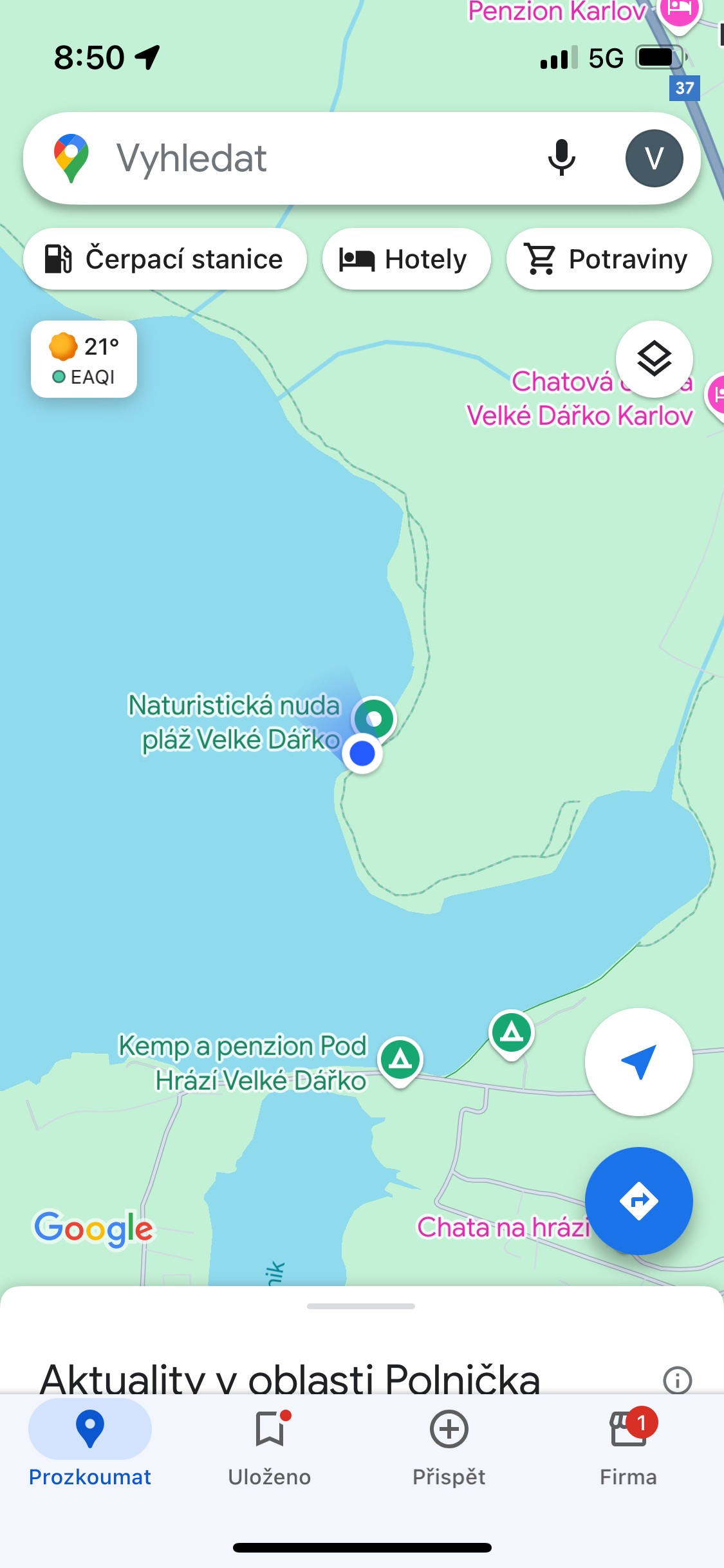Viewport: 724px width, 1568px height.
Task: Expand the bottom sheet handle
Action: click(361, 1306)
